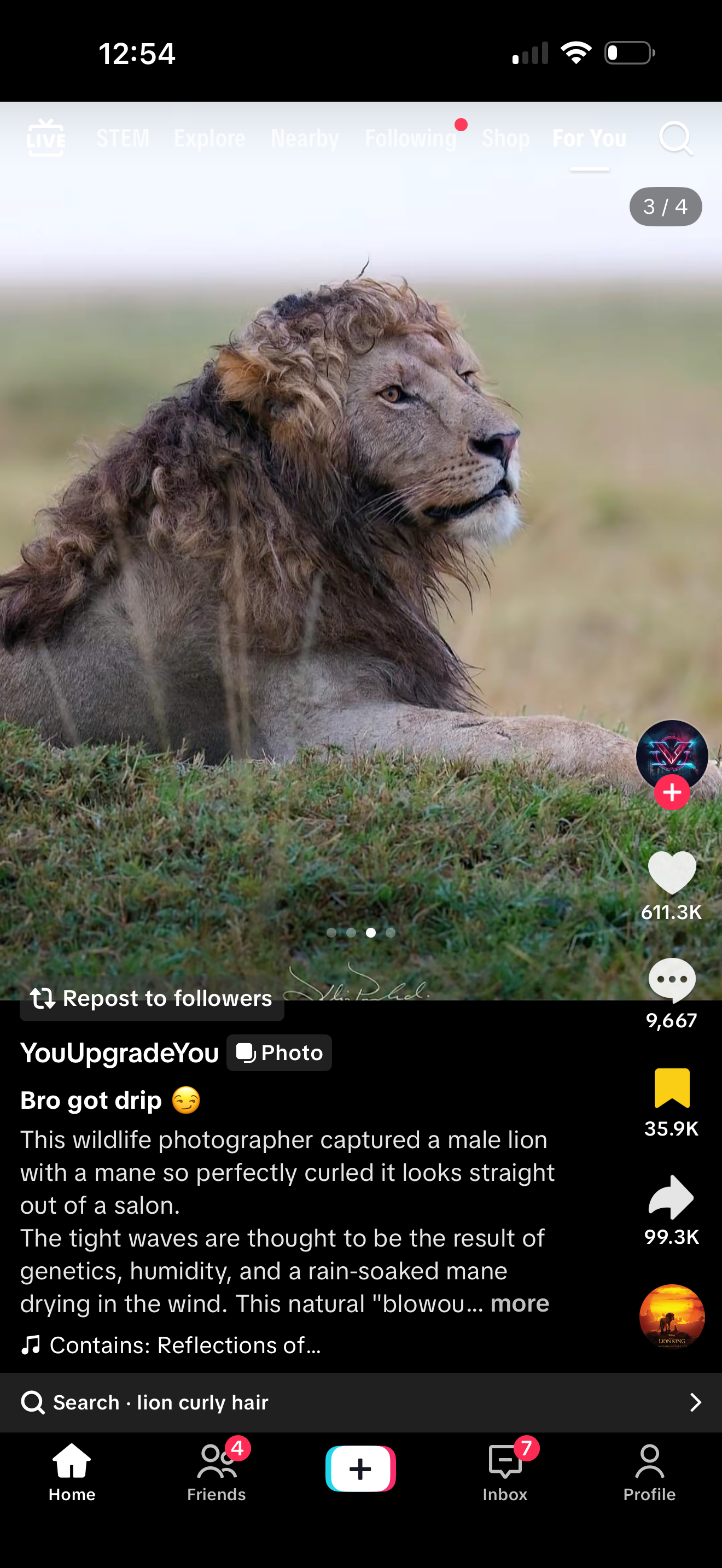Viewport: 722px width, 1568px height.
Task: Like this lion photo post
Action: click(x=672, y=873)
